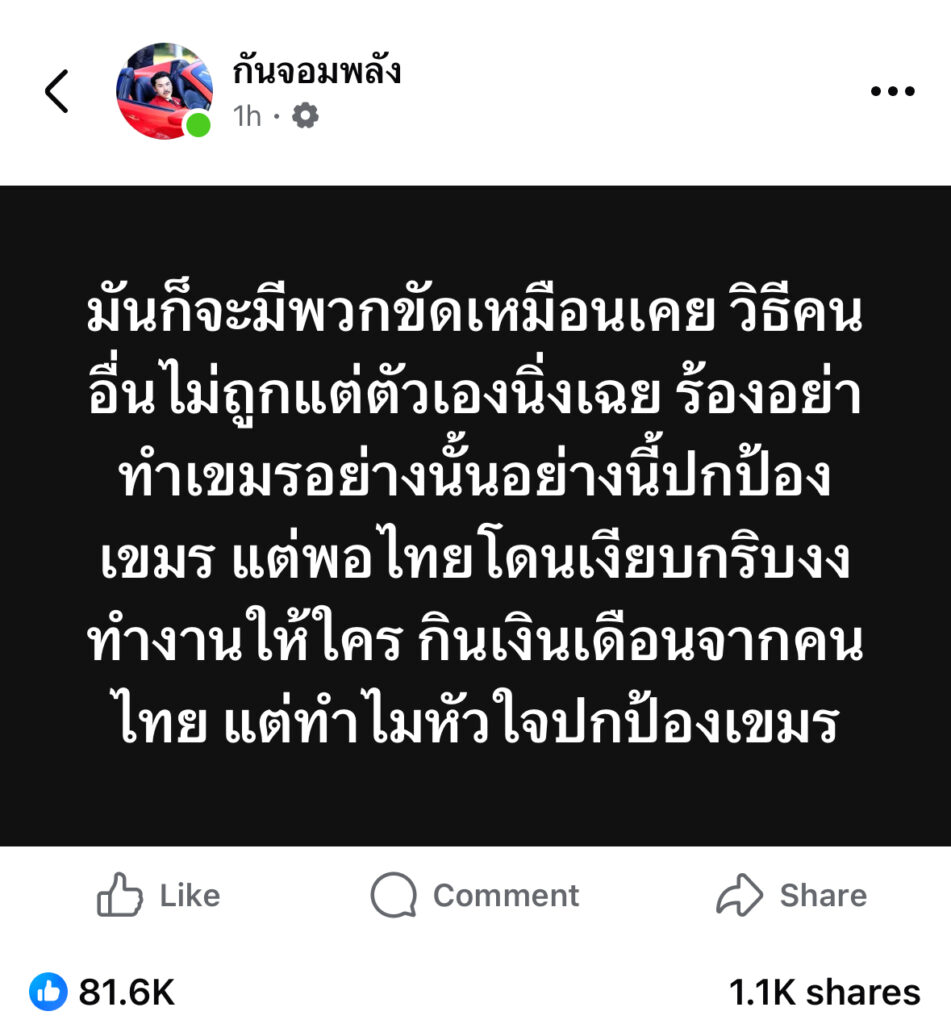Open the three-dot post options menu
Image resolution: width=951 pixels, height=1024 pixels.
click(x=892, y=91)
